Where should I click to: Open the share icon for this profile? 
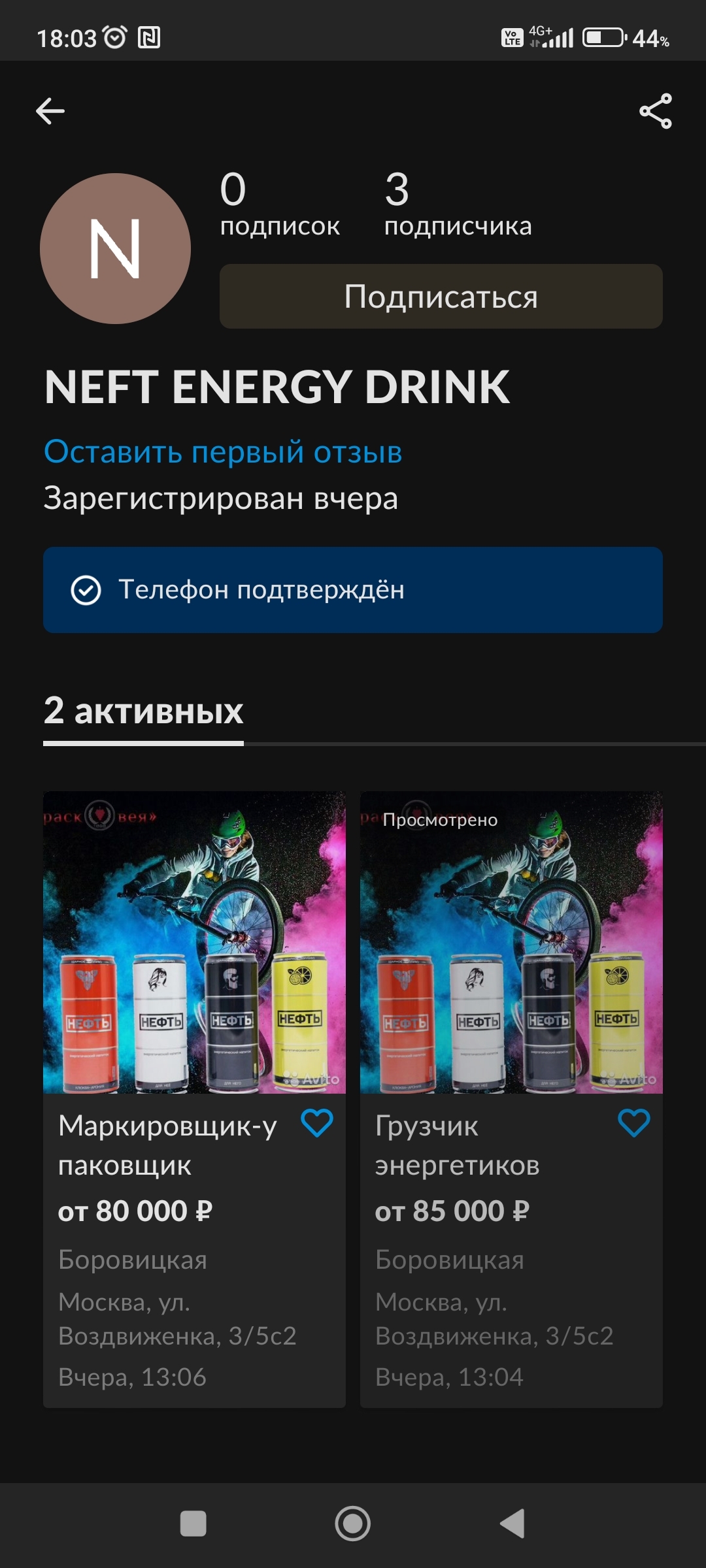(656, 110)
